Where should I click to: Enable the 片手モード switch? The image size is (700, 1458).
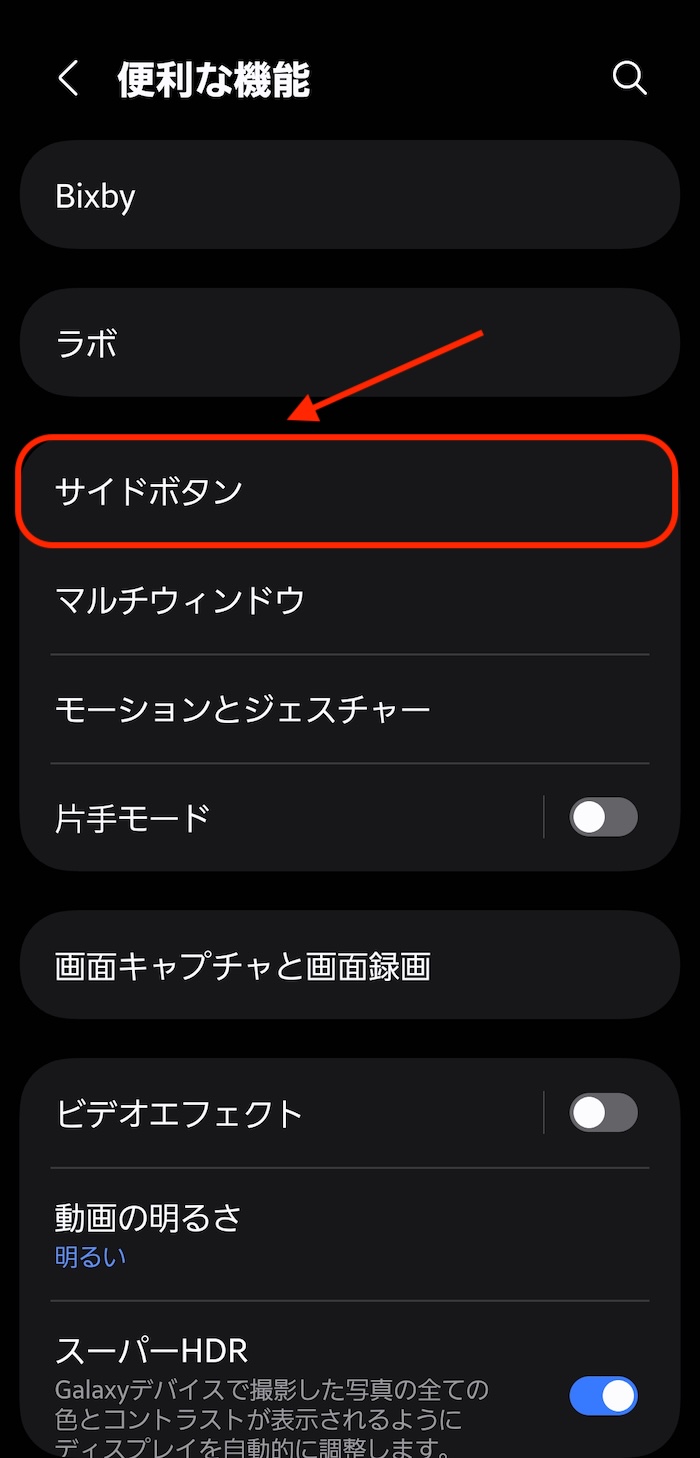click(x=603, y=818)
